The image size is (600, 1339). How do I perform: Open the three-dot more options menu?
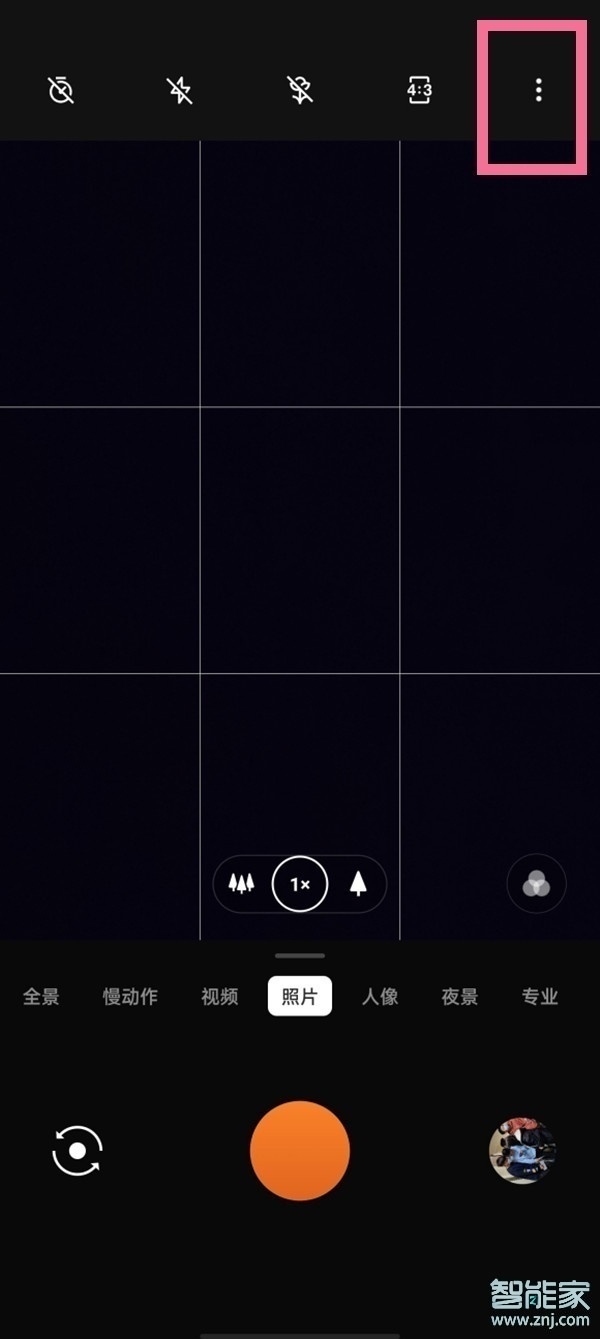coord(538,91)
